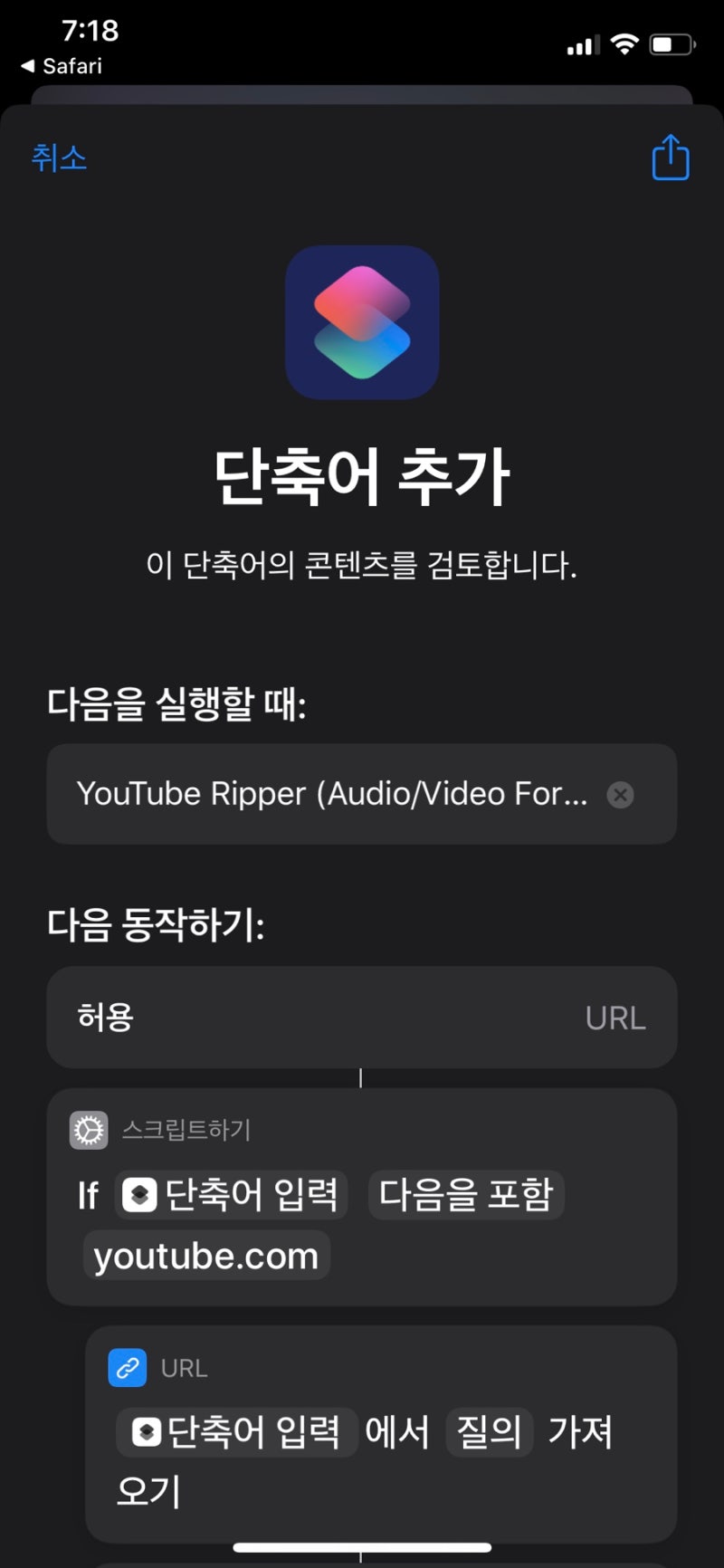
Task: Tap 취소 to cancel adding the shortcut
Action: click(x=60, y=158)
